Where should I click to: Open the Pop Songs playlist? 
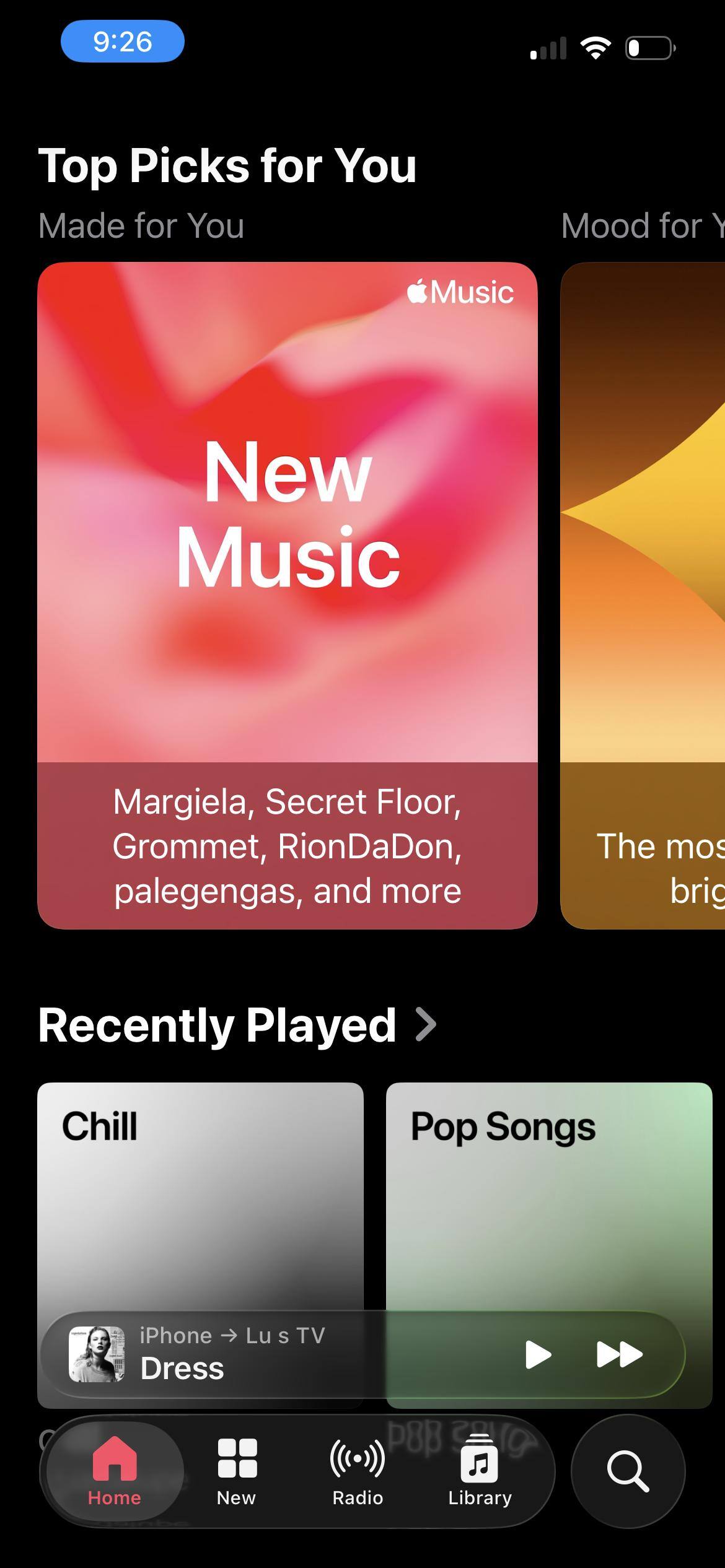[548, 1195]
